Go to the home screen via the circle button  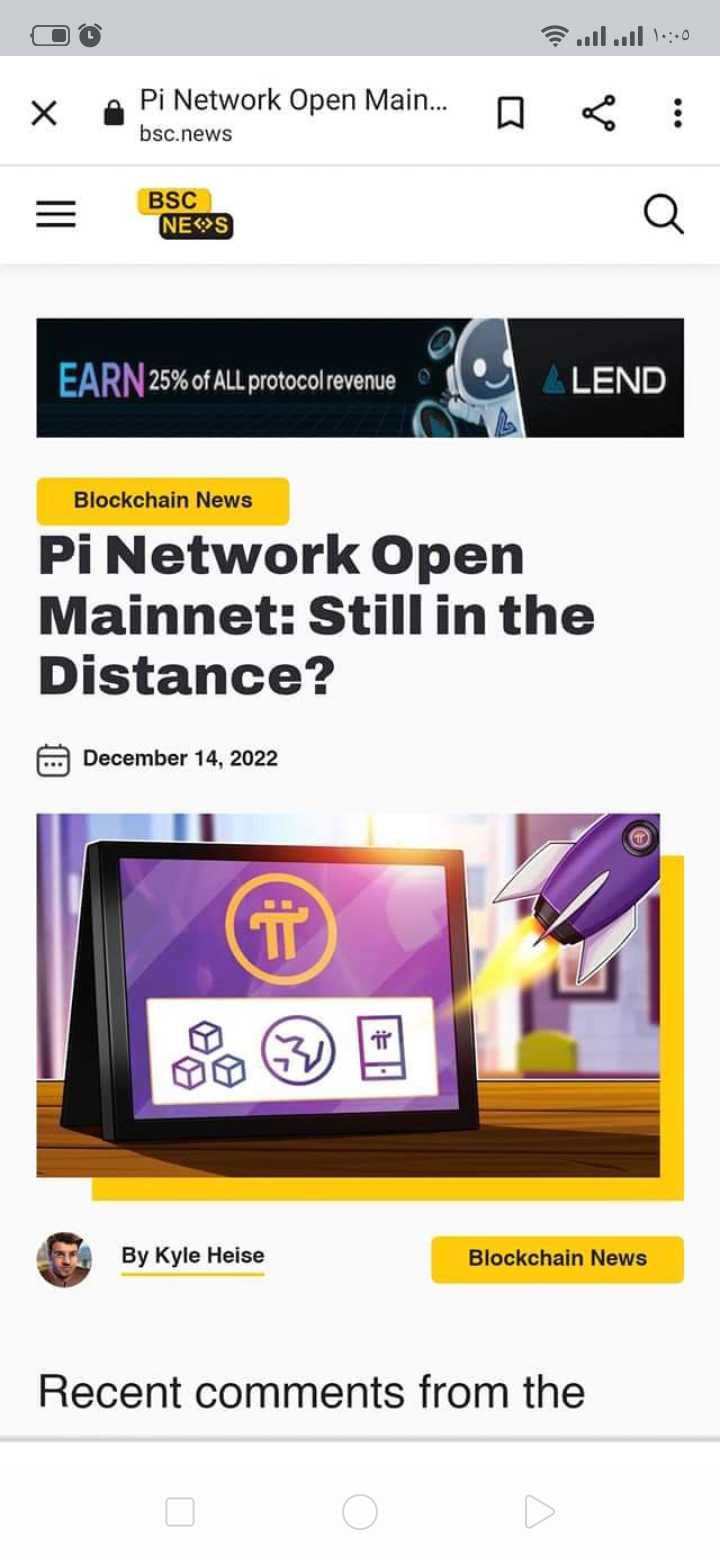360,1512
